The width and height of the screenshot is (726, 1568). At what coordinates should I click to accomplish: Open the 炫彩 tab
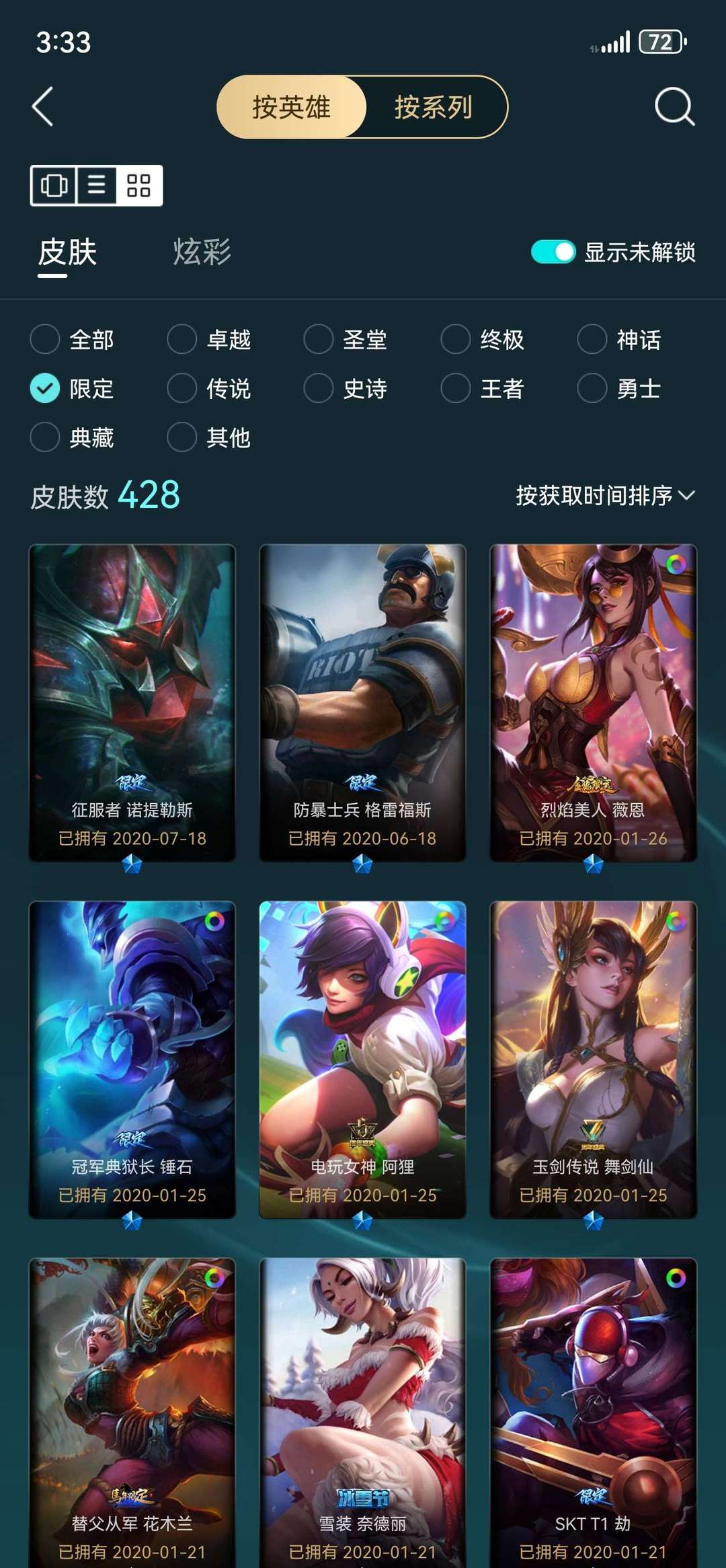[202, 252]
